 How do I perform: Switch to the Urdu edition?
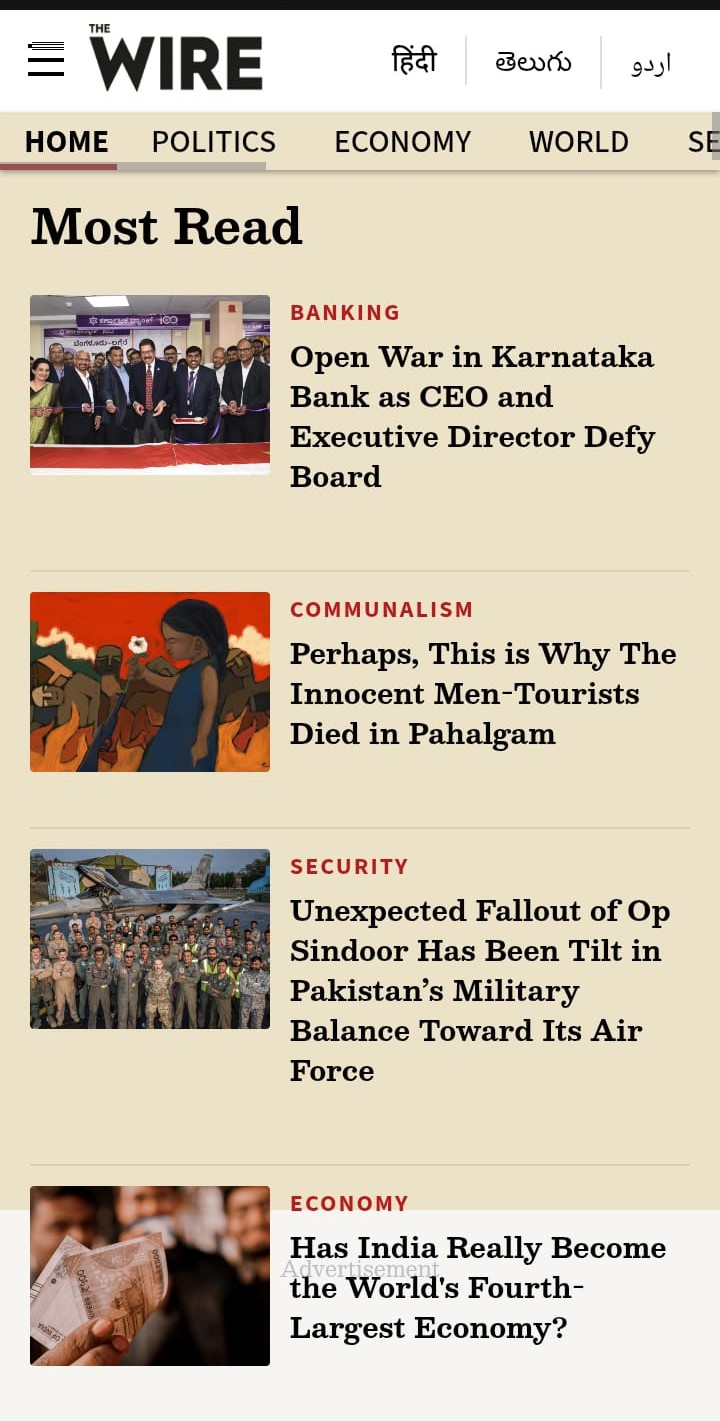tap(651, 64)
